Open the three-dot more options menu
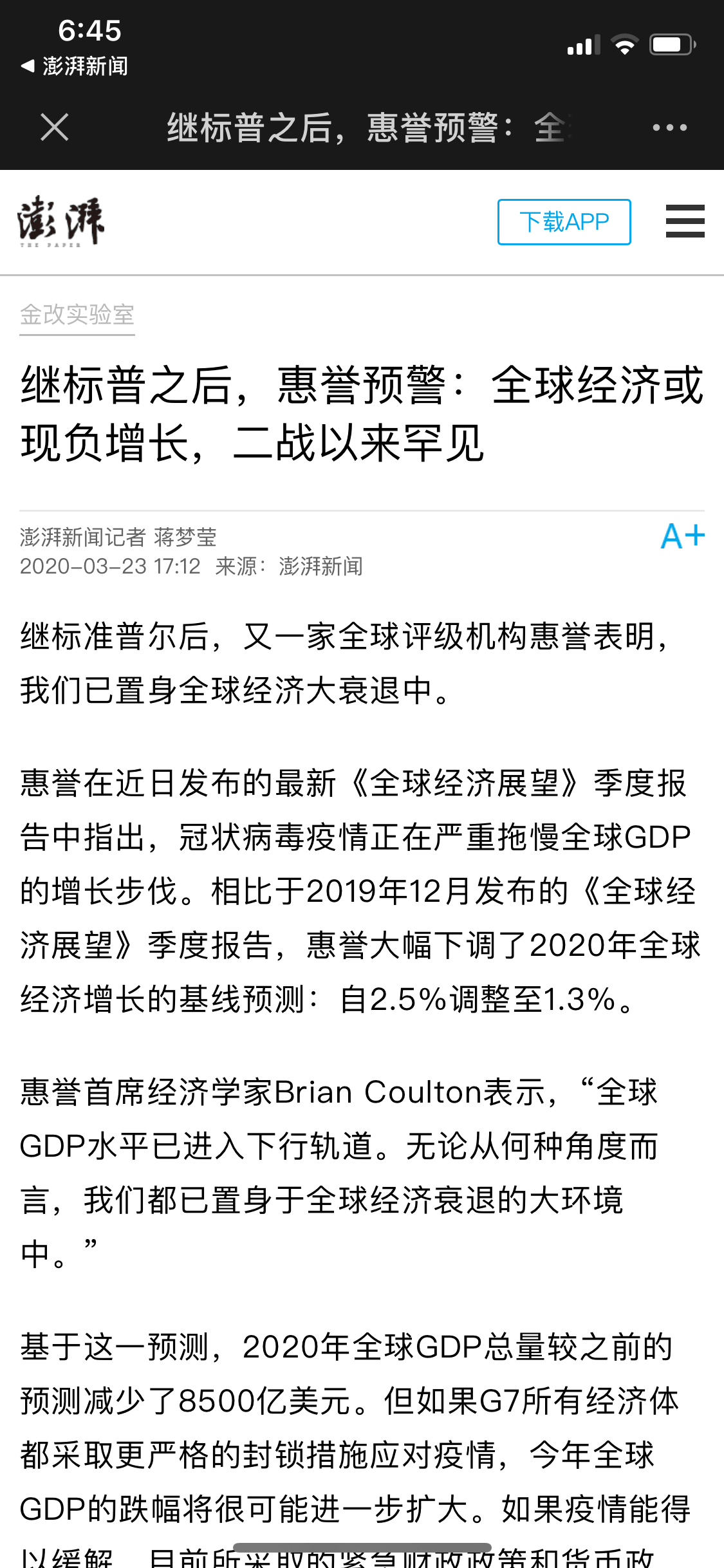 click(x=669, y=127)
